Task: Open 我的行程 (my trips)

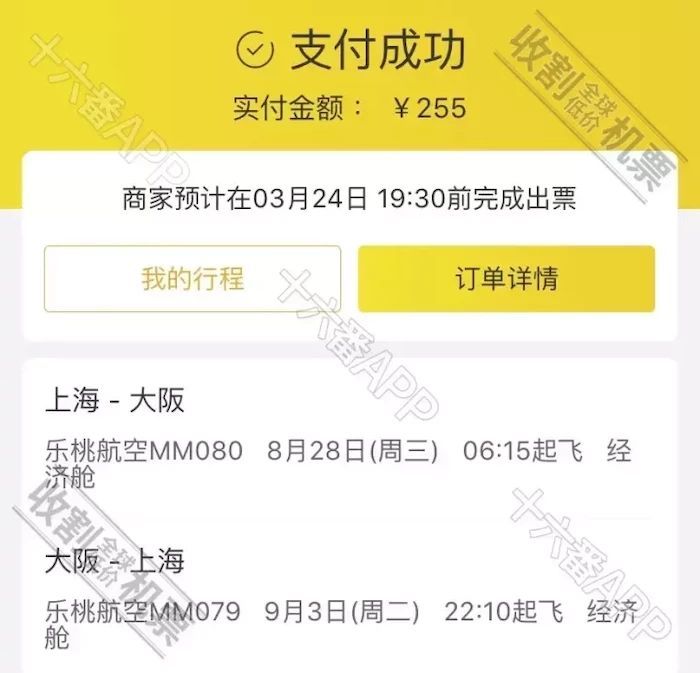Action: coord(192,279)
